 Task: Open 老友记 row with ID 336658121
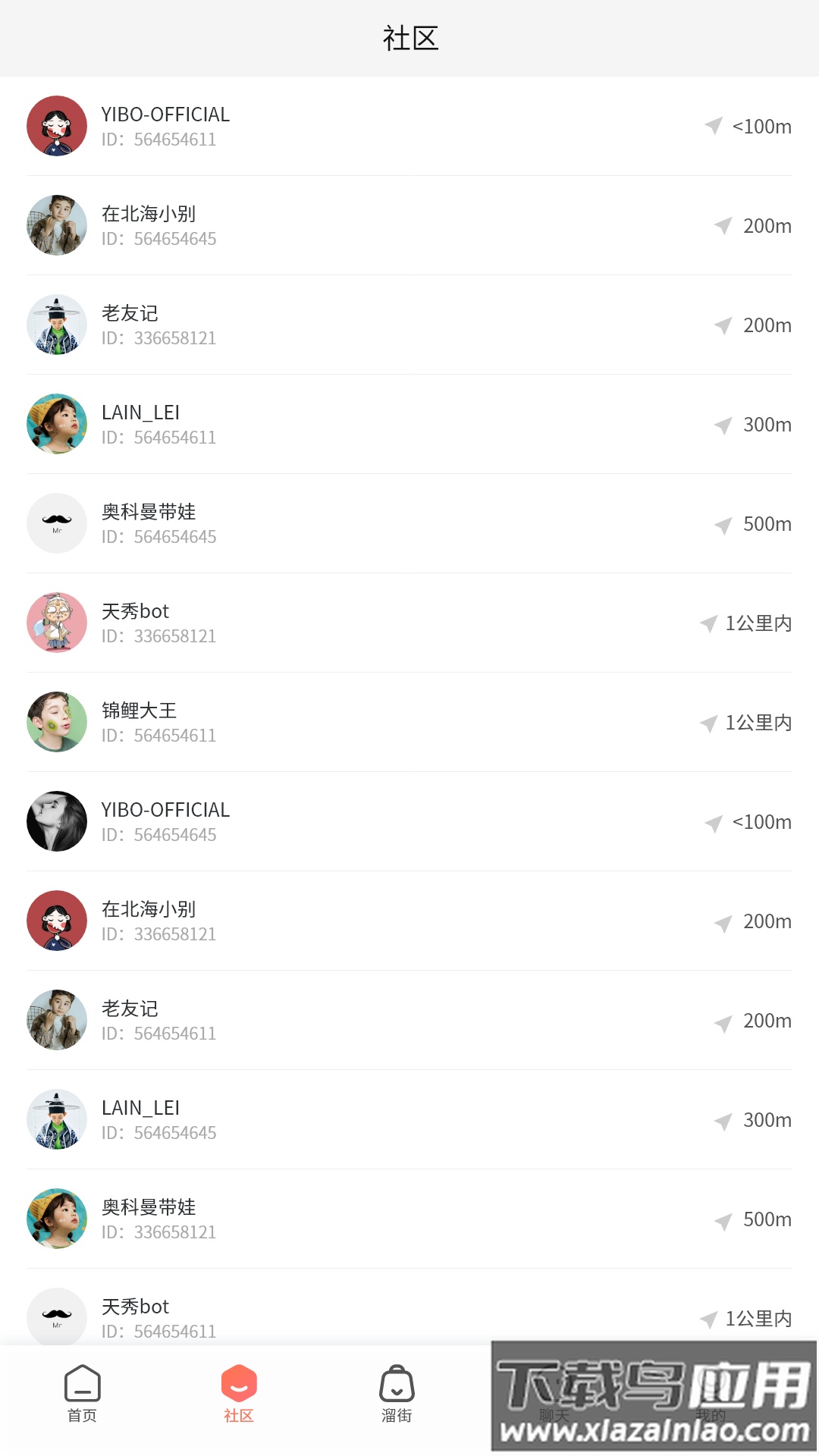coord(409,325)
